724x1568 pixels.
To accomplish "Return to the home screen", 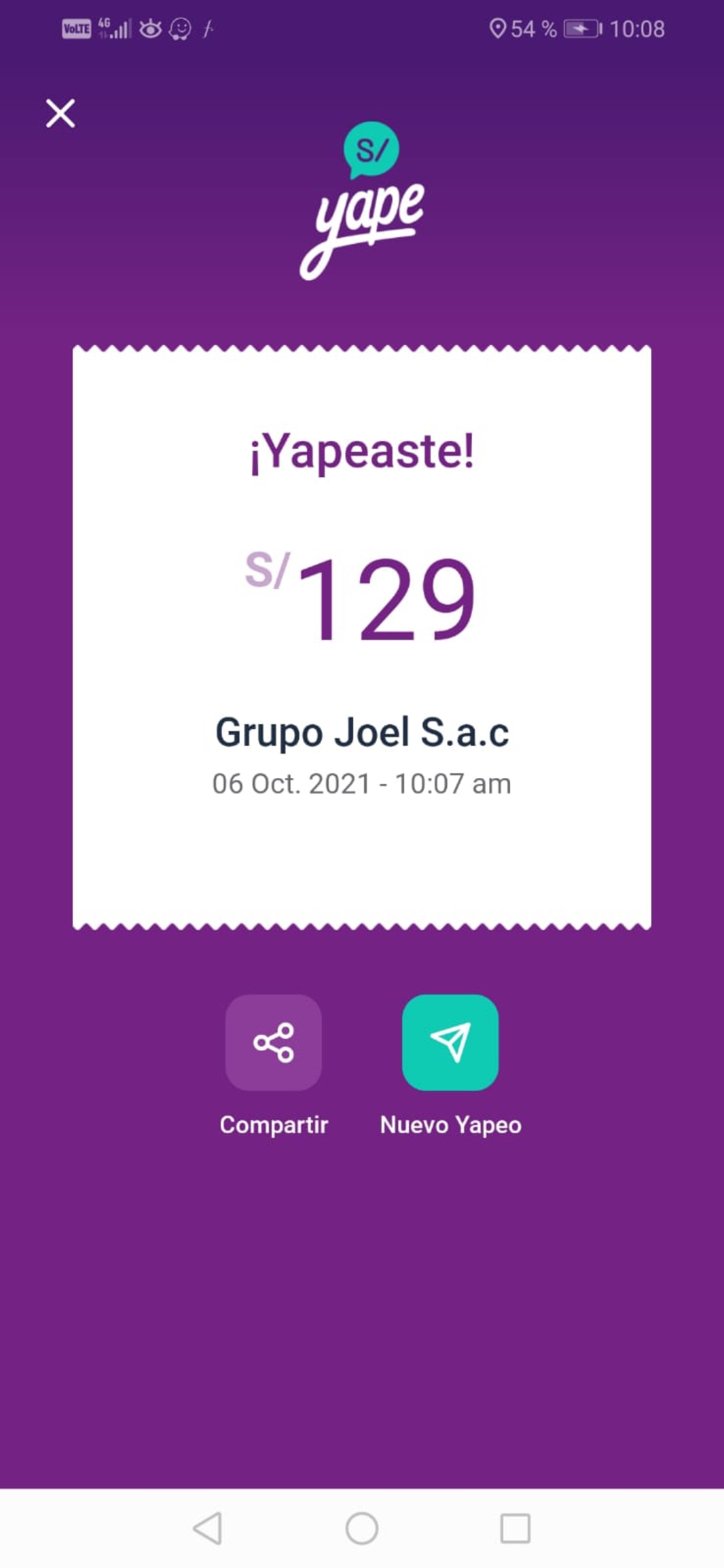I will [x=362, y=1528].
